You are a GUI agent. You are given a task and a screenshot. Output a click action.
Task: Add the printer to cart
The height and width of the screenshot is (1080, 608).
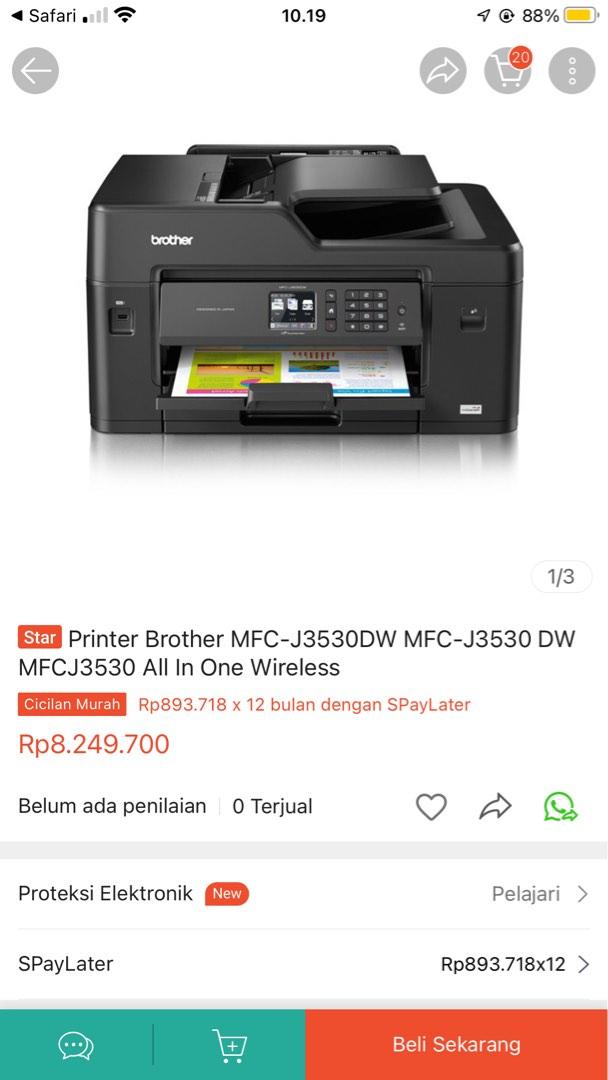(x=229, y=1045)
